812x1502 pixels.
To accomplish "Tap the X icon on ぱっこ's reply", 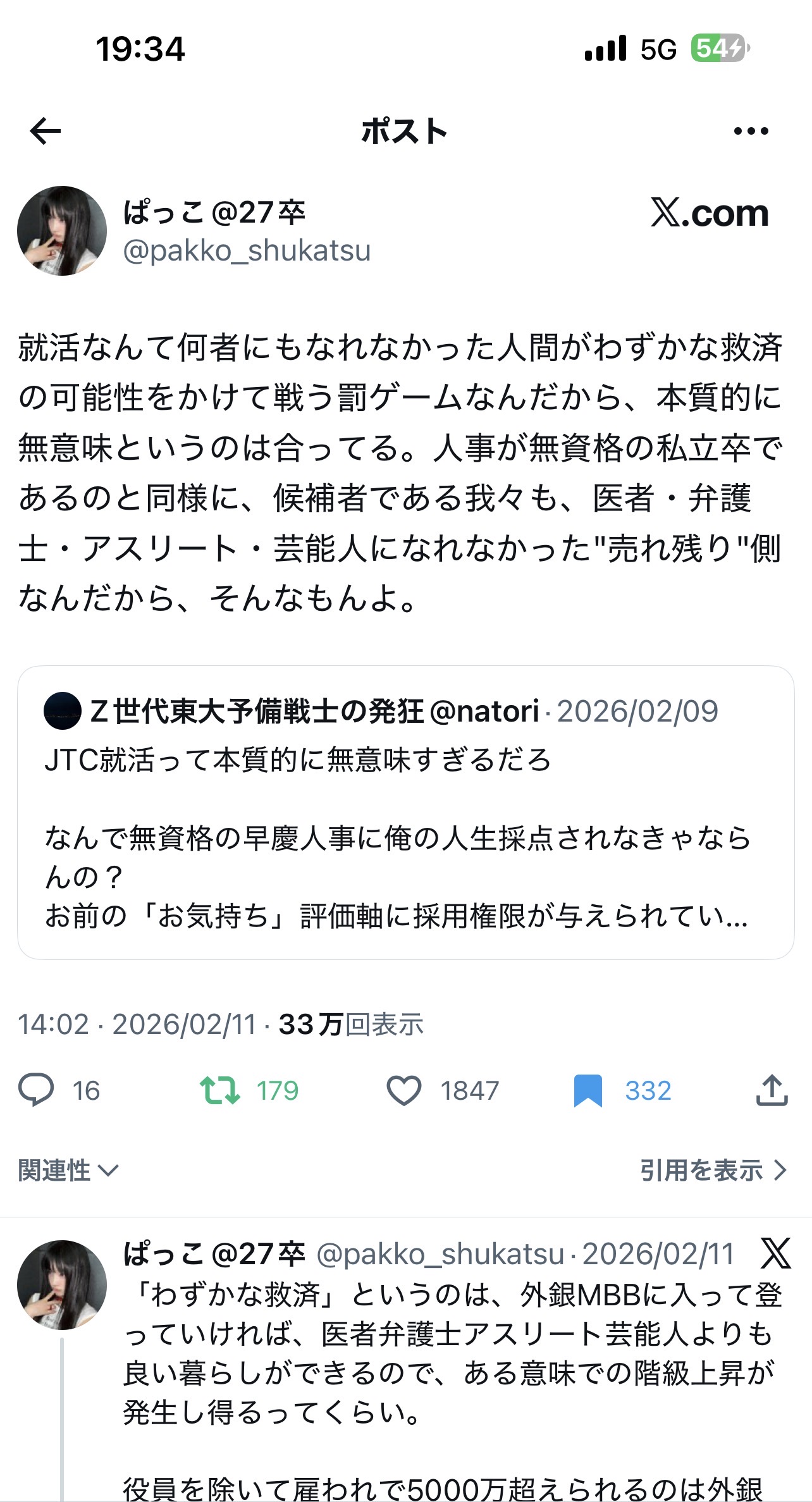I will pos(776,1253).
